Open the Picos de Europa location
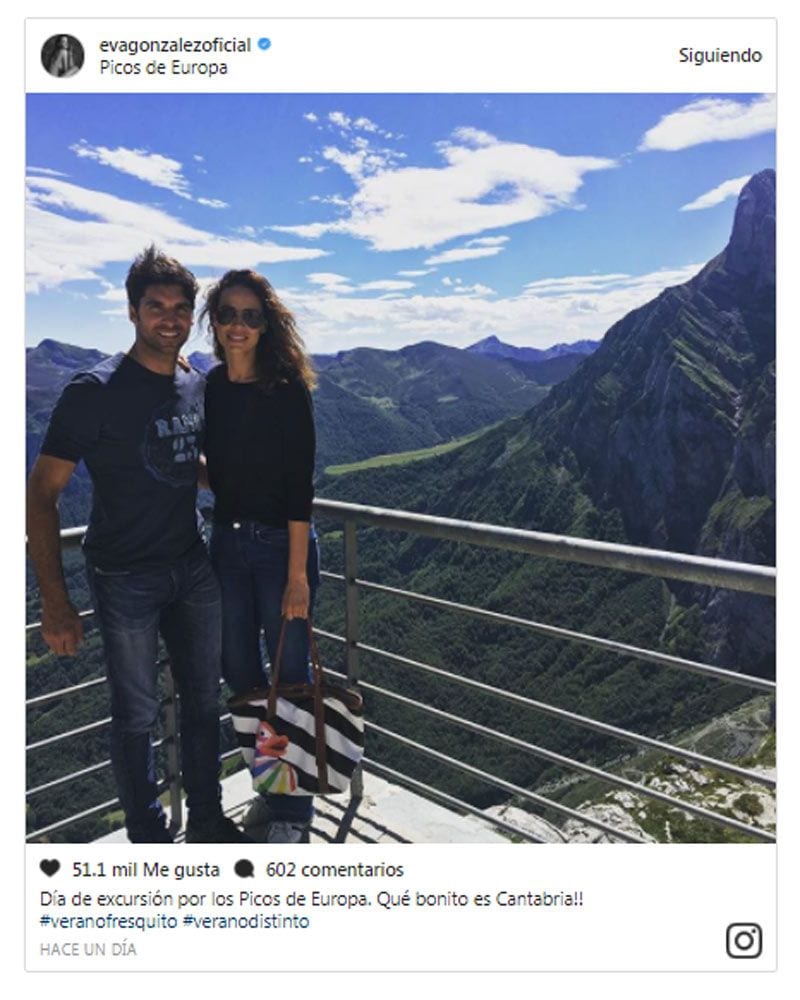Image resolution: width=800 pixels, height=1000 pixels. click(163, 68)
